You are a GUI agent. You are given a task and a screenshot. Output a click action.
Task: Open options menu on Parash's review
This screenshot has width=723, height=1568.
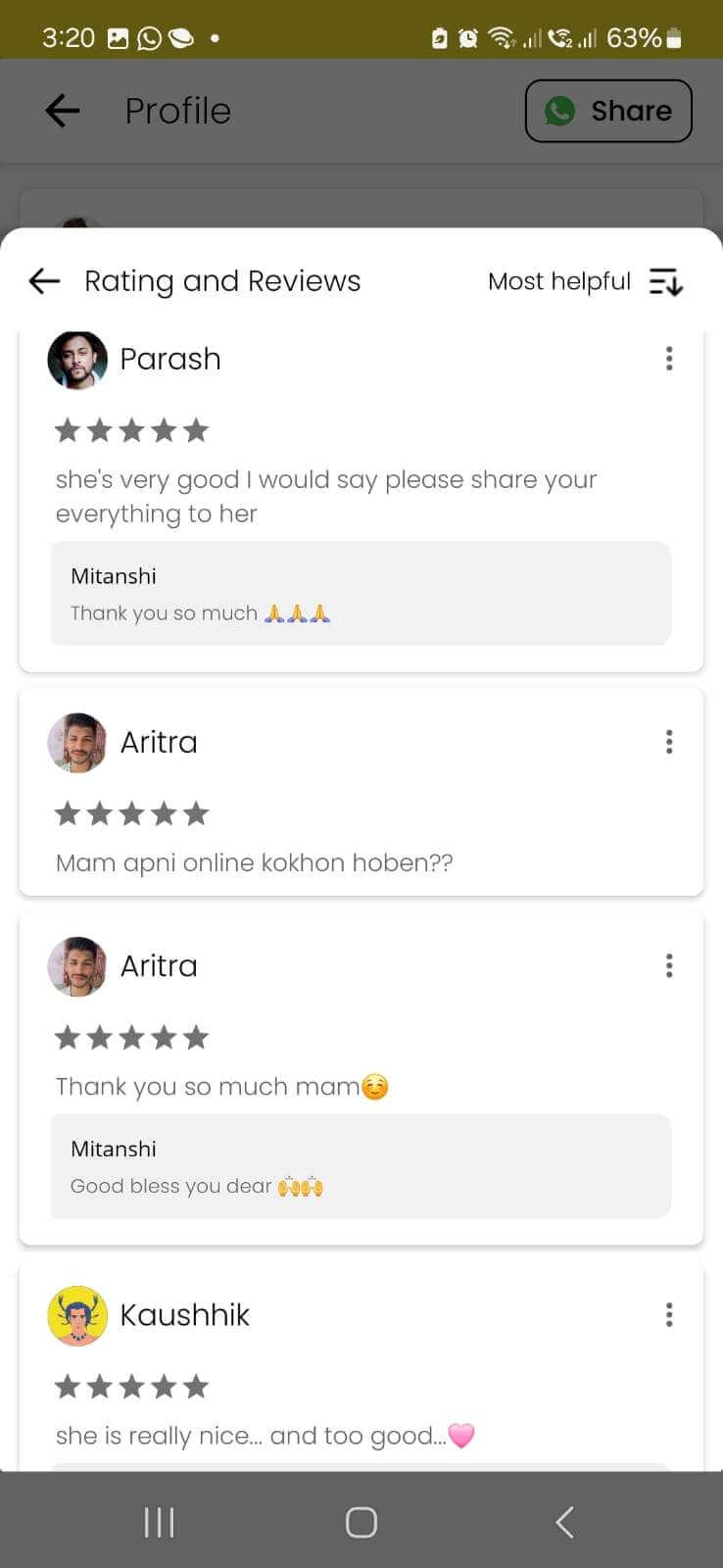669,359
